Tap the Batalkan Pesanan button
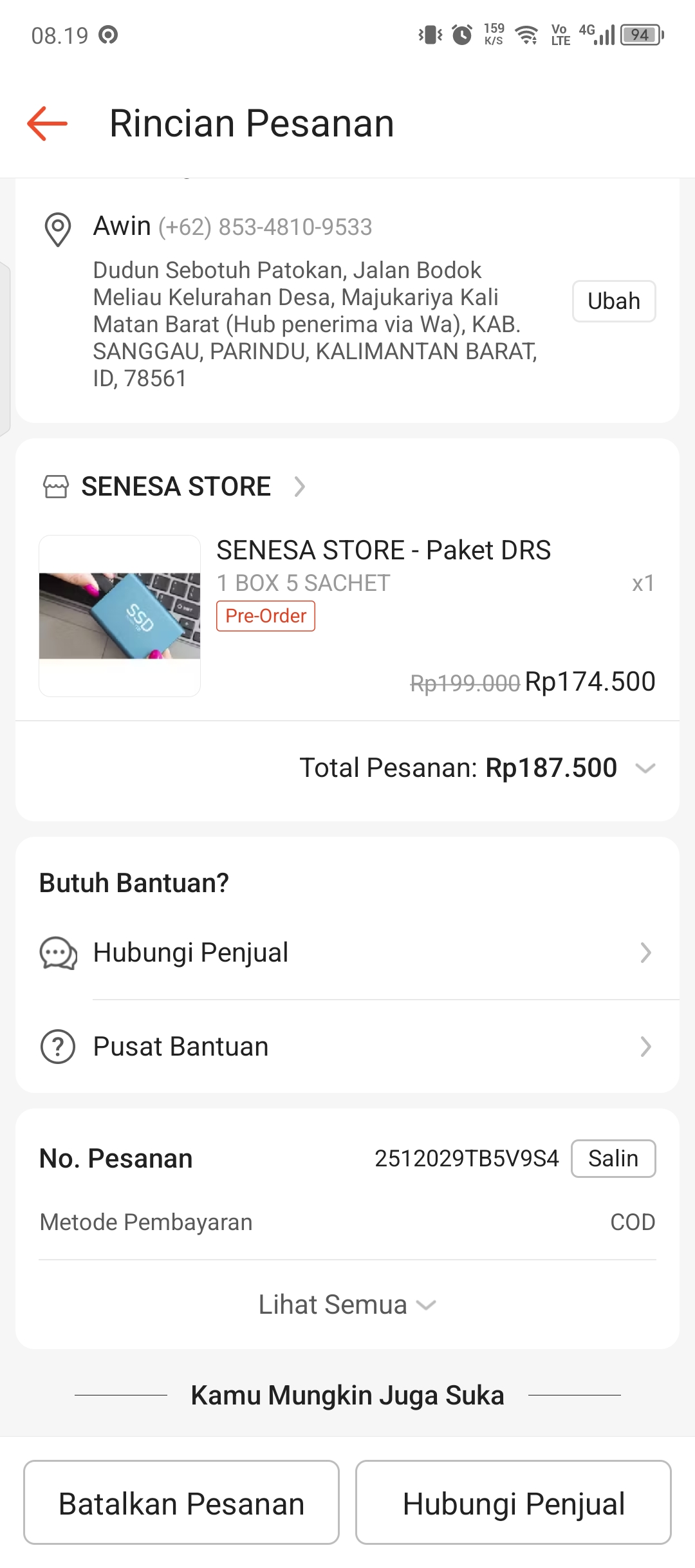This screenshot has width=695, height=1568. point(181,1504)
